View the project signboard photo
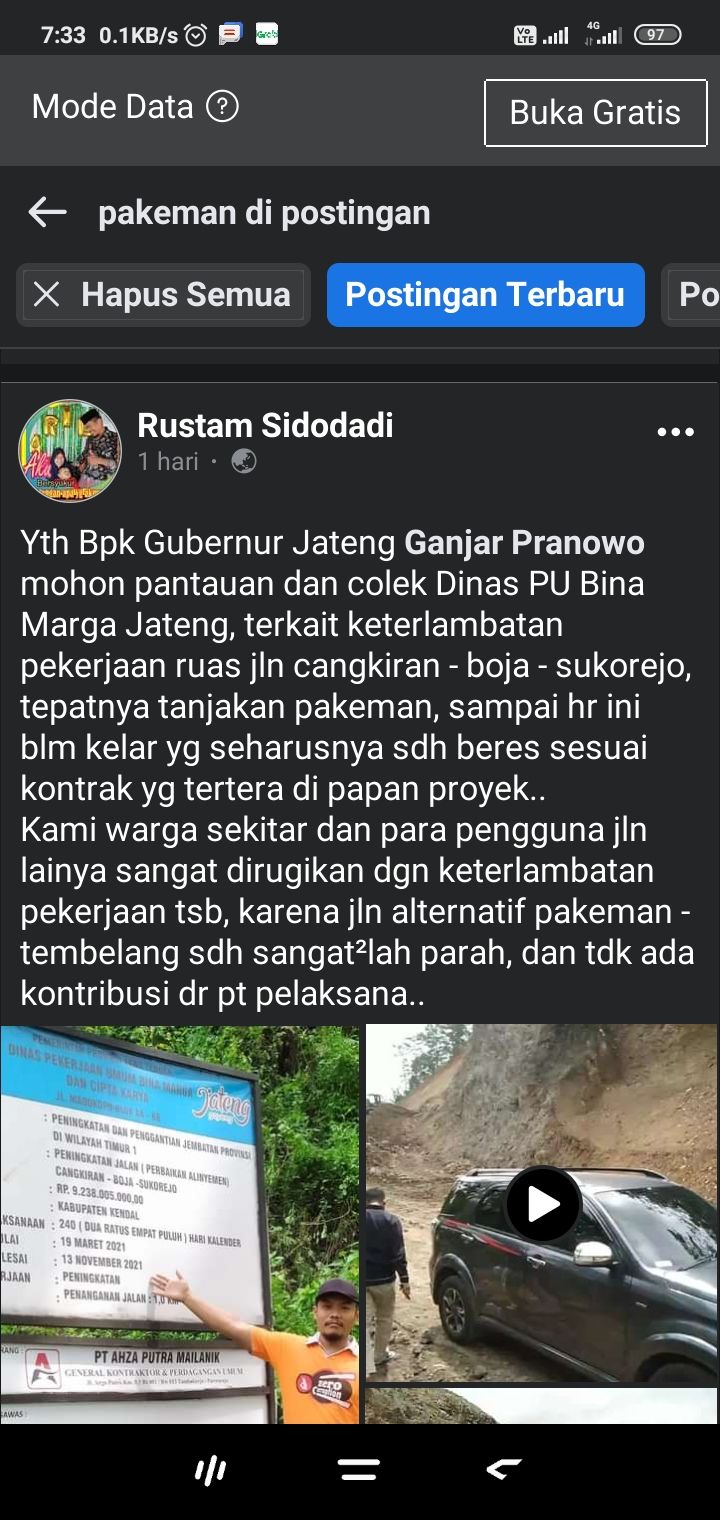Viewport: 720px width, 1520px height. click(180, 1224)
